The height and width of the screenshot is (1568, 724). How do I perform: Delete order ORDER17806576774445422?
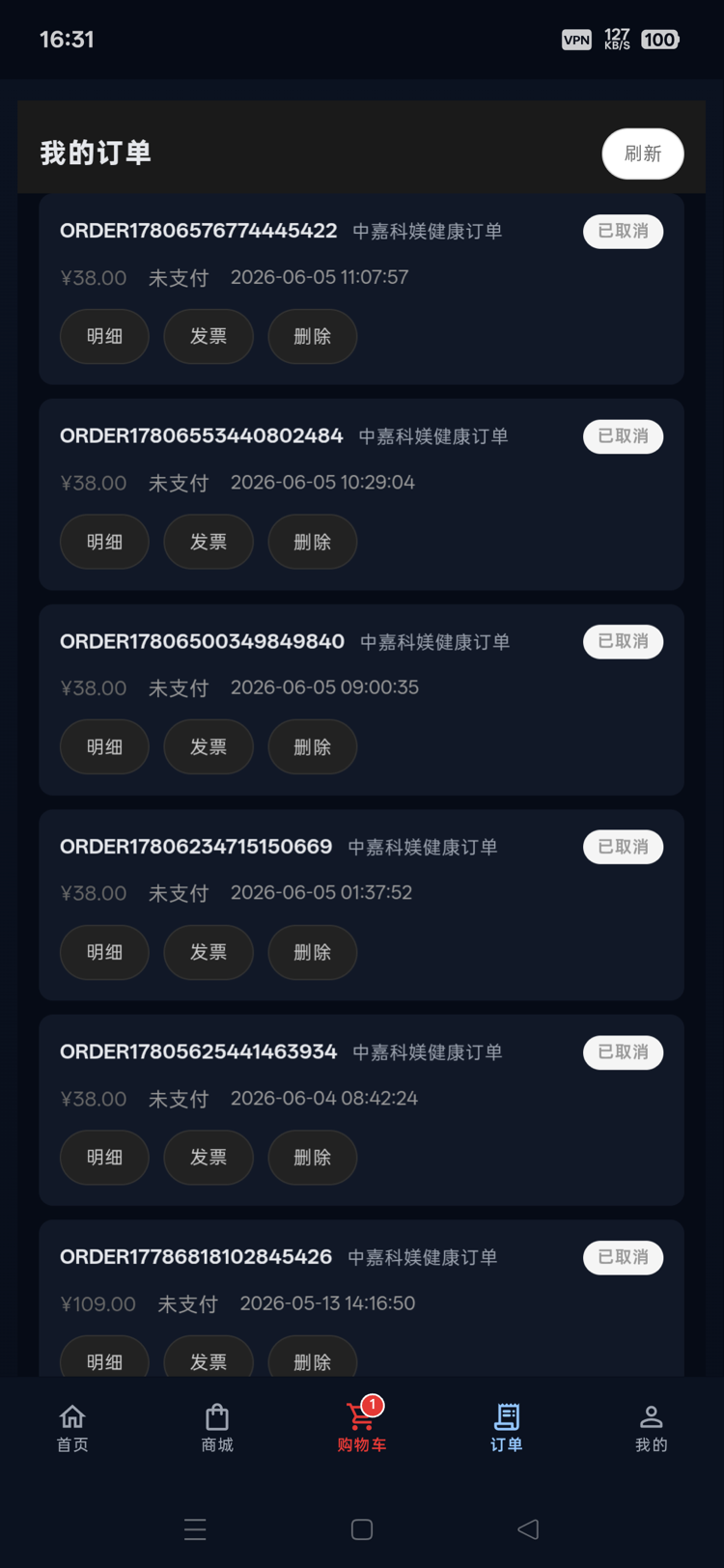(313, 336)
